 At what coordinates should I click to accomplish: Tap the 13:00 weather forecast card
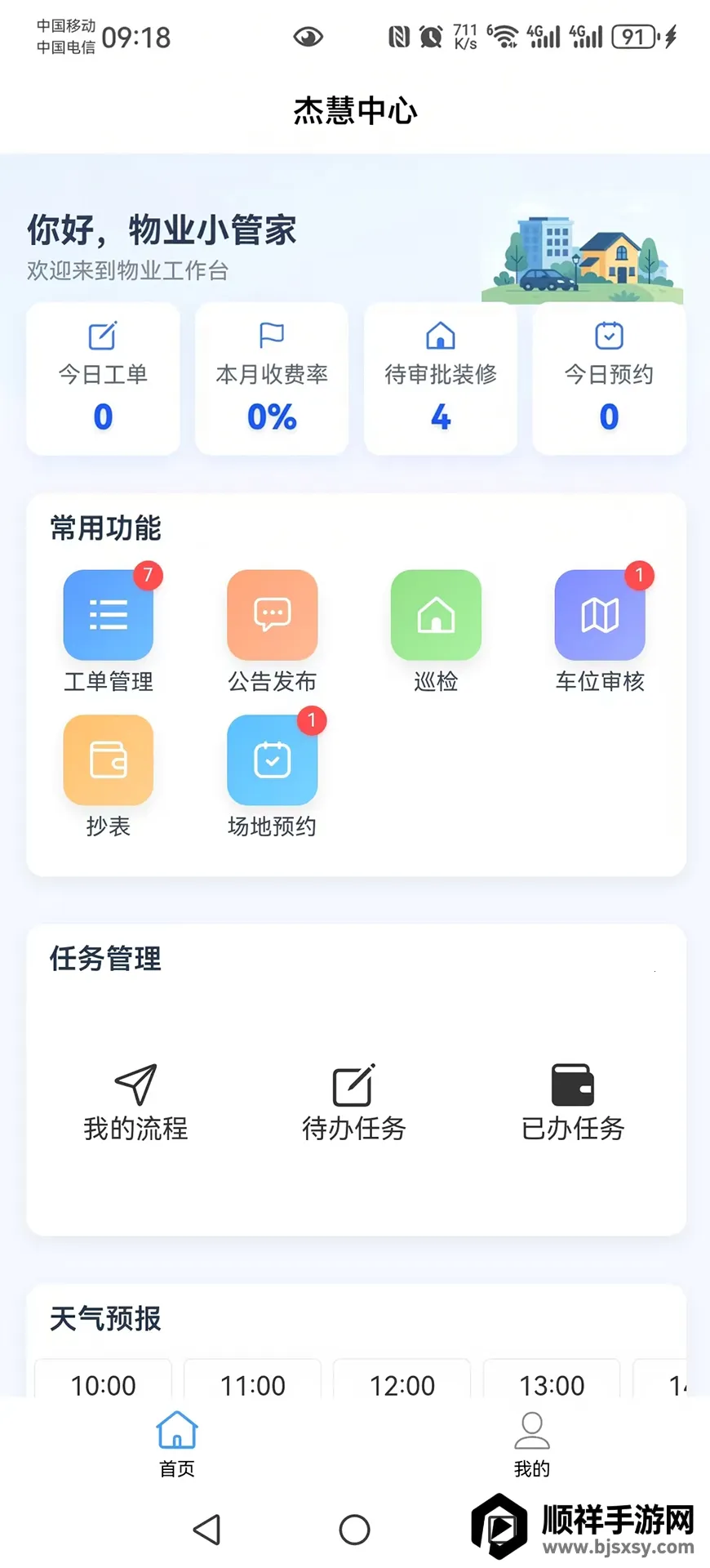click(552, 1382)
